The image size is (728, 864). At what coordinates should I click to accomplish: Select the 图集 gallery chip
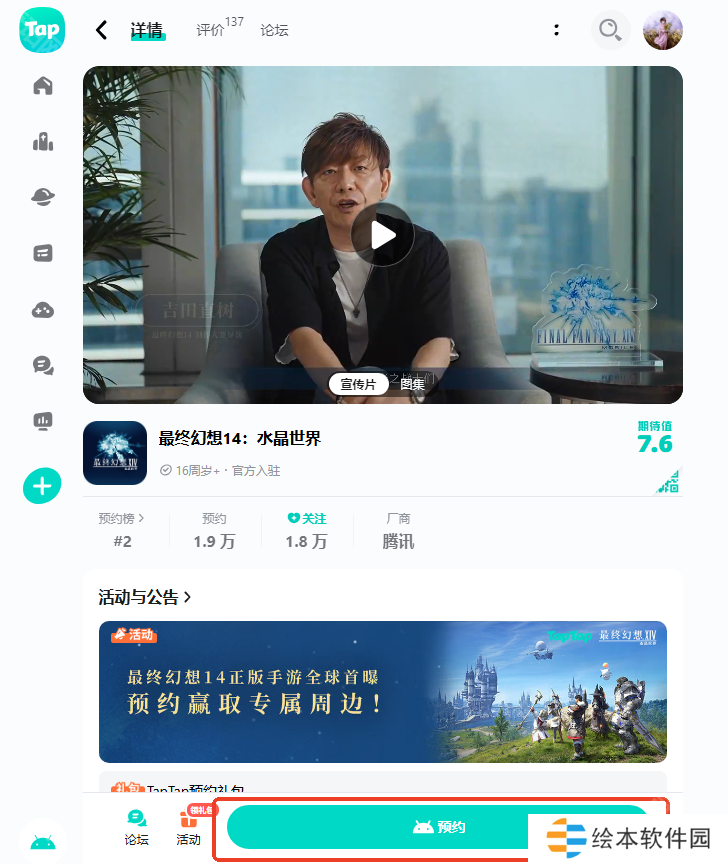pyautogui.click(x=412, y=384)
